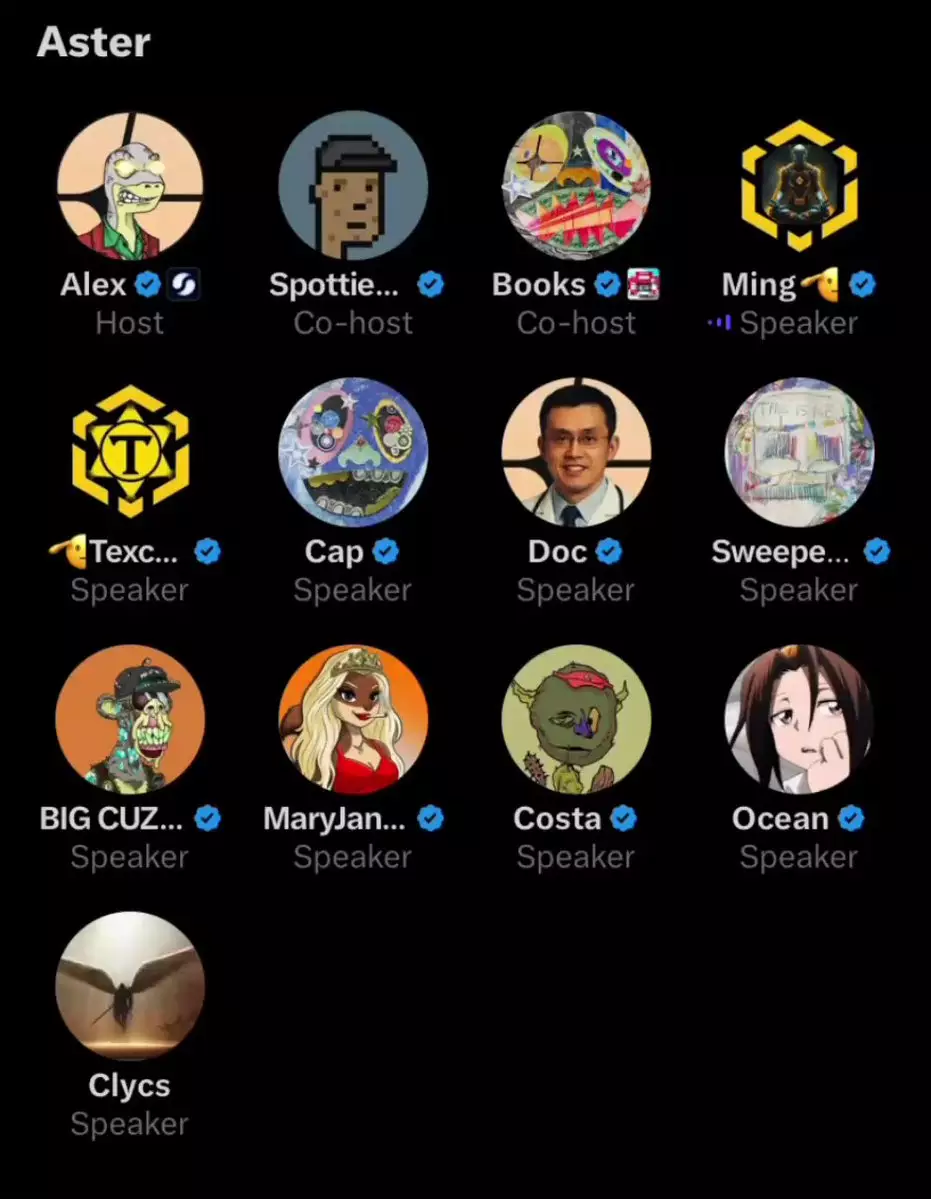Open speaker Doc's avatar
Screen dimensions: 931x1199
(x=576, y=452)
